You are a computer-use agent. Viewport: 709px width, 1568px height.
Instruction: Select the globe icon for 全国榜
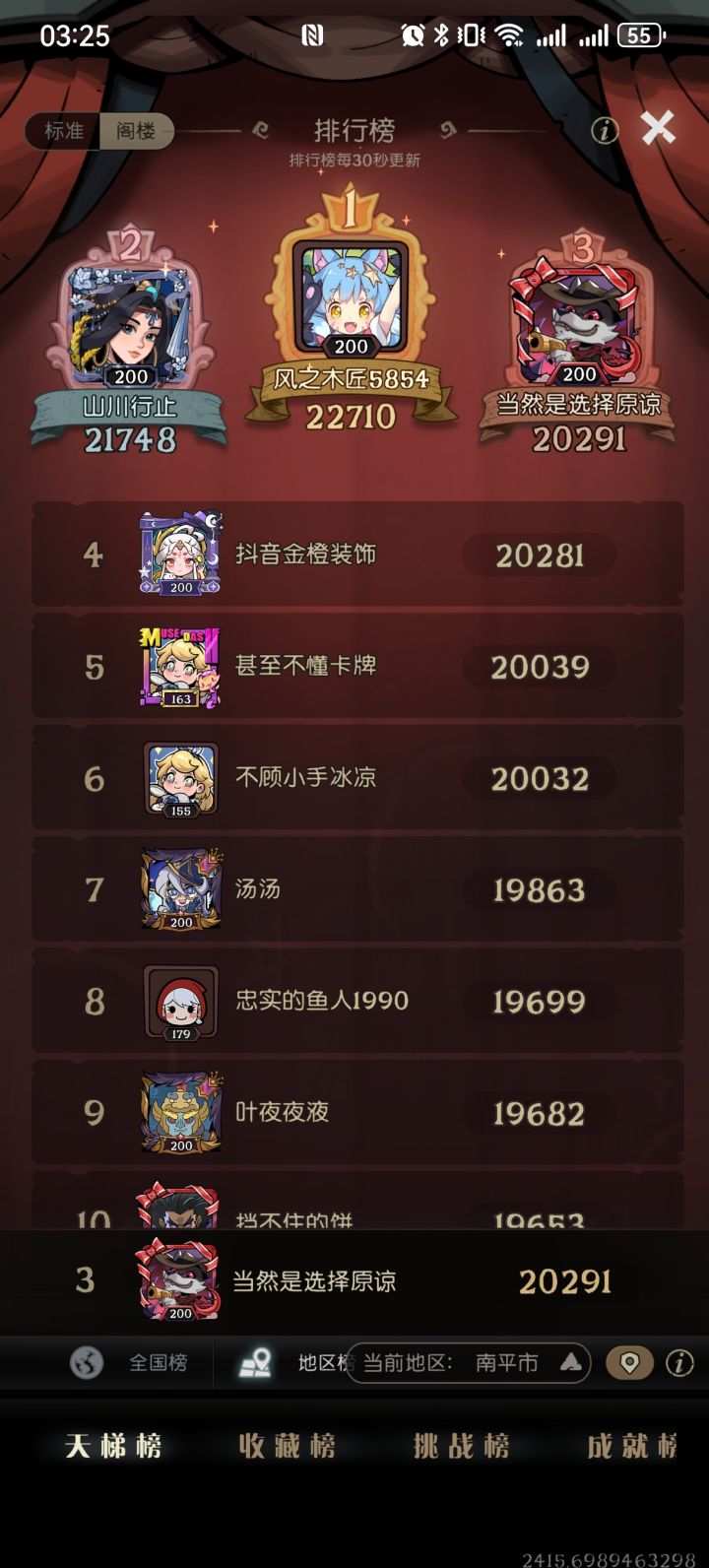(x=84, y=1364)
